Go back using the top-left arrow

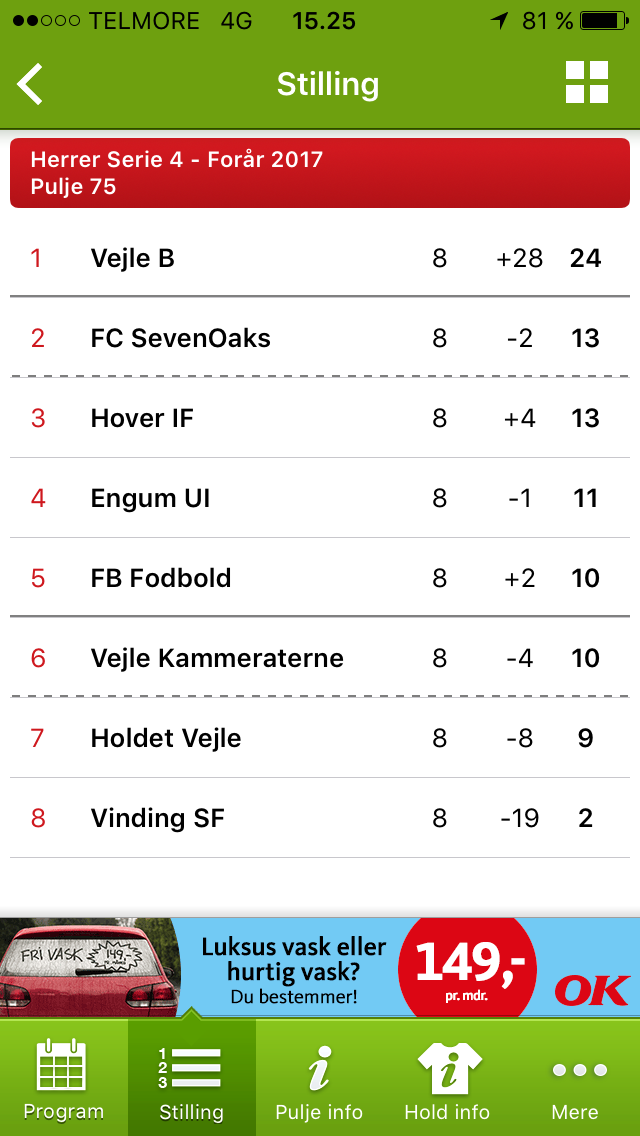point(30,85)
